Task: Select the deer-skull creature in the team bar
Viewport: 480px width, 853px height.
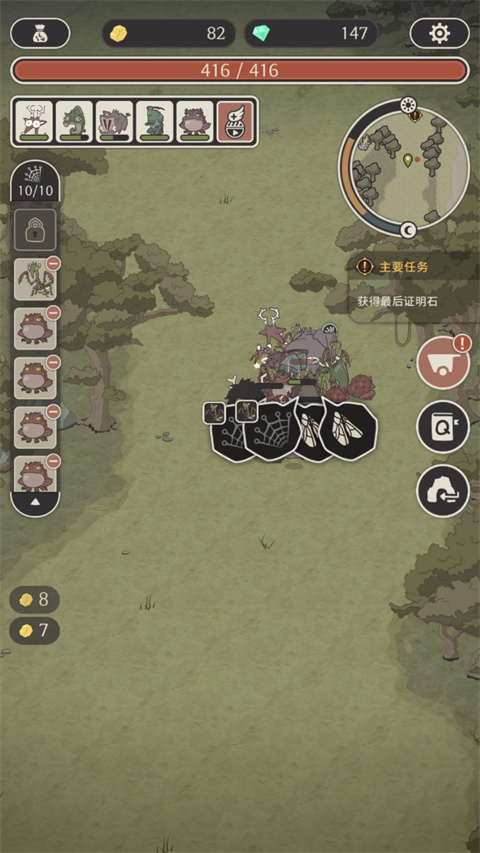Action: coord(35,122)
